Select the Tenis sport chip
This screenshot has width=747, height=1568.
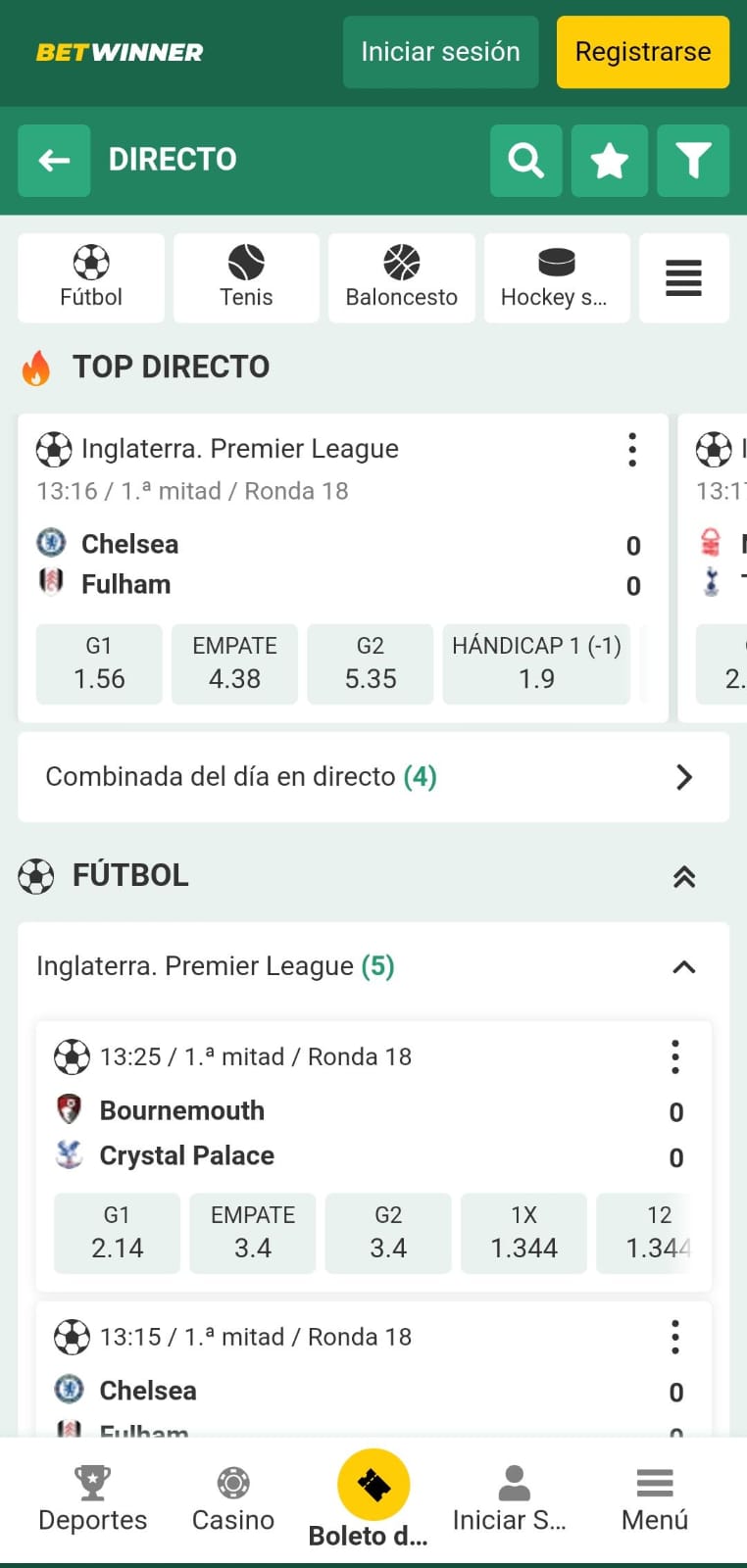click(246, 277)
